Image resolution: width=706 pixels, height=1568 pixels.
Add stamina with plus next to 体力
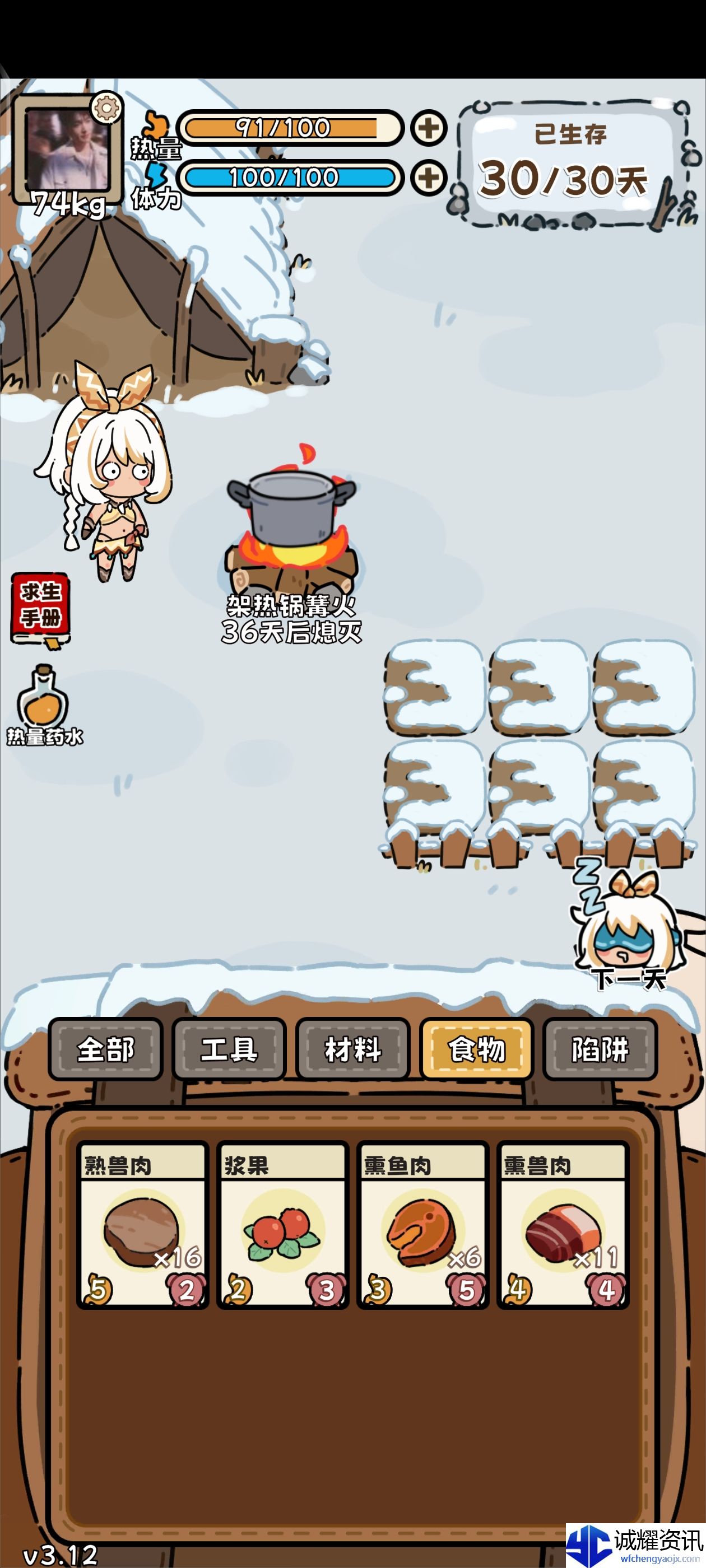click(429, 178)
